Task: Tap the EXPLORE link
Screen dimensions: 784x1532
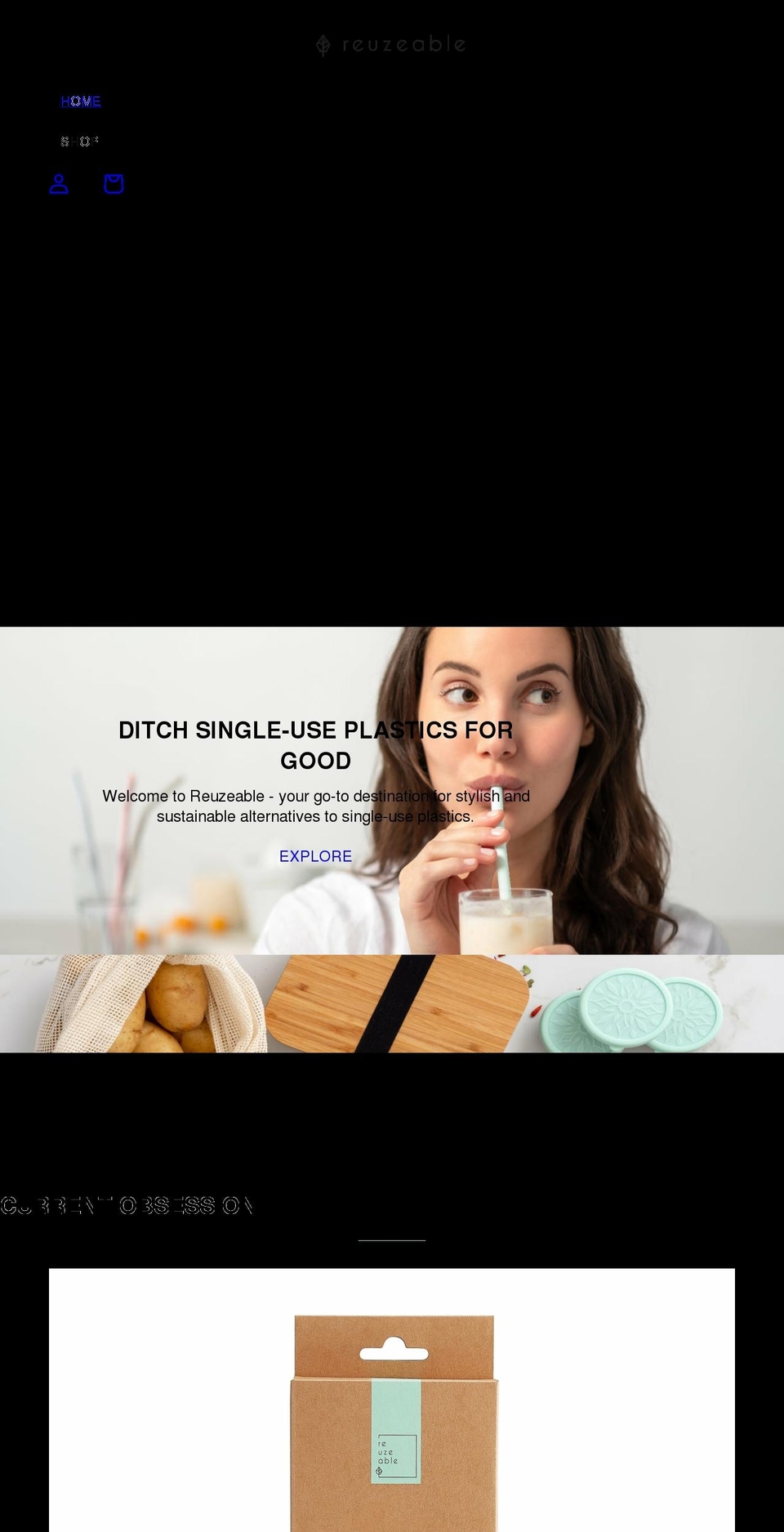Action: point(315,856)
